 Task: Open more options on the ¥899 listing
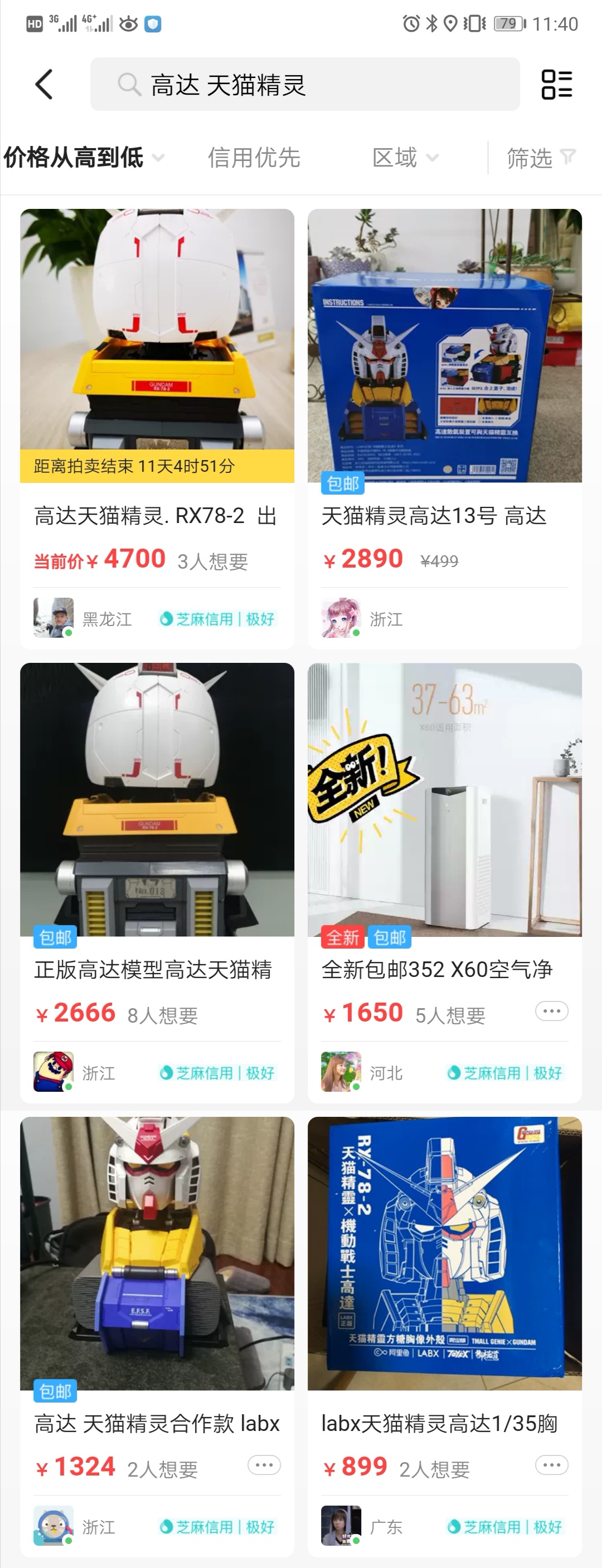pyautogui.click(x=551, y=1465)
